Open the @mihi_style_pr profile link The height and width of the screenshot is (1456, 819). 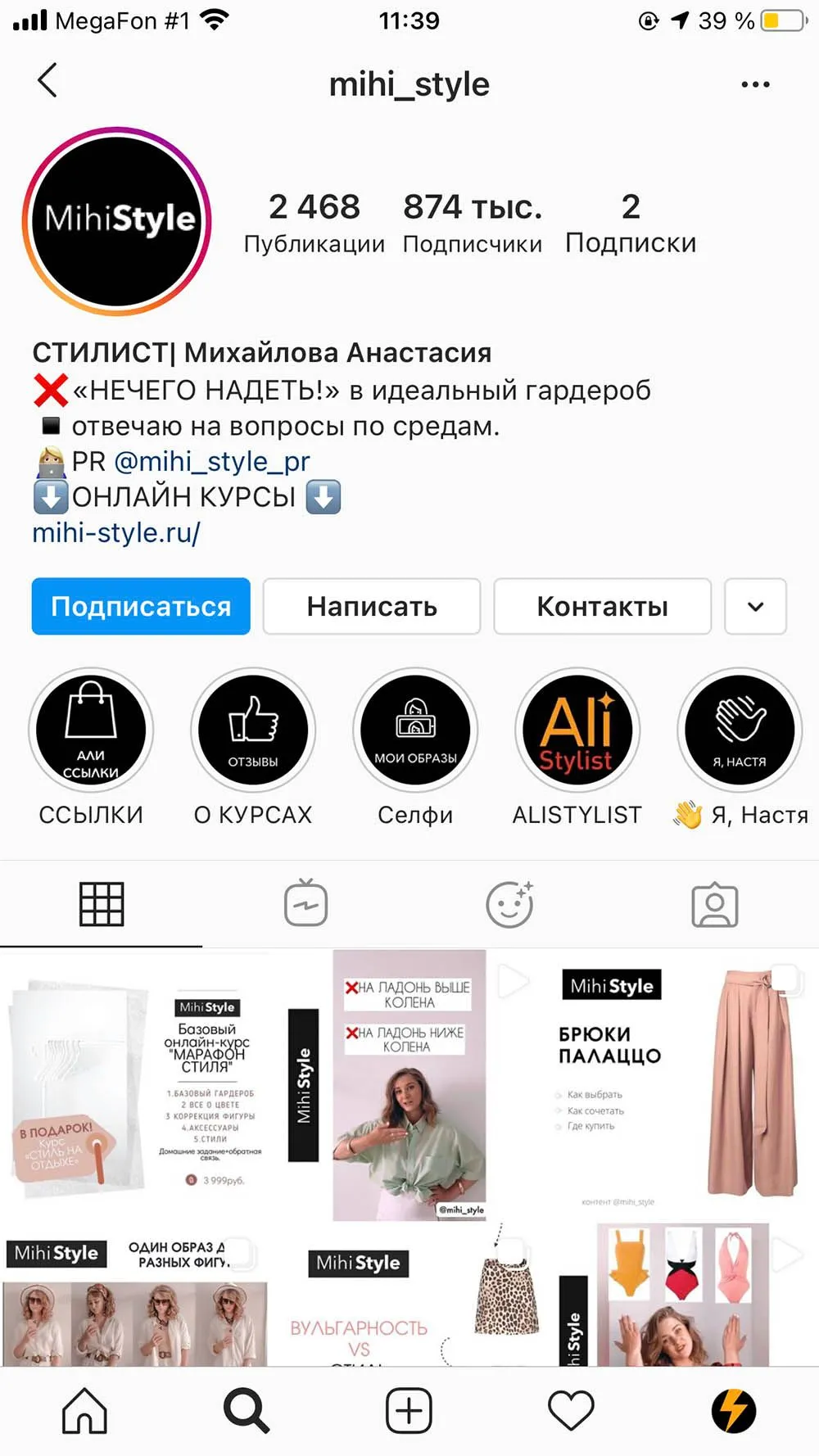point(212,462)
